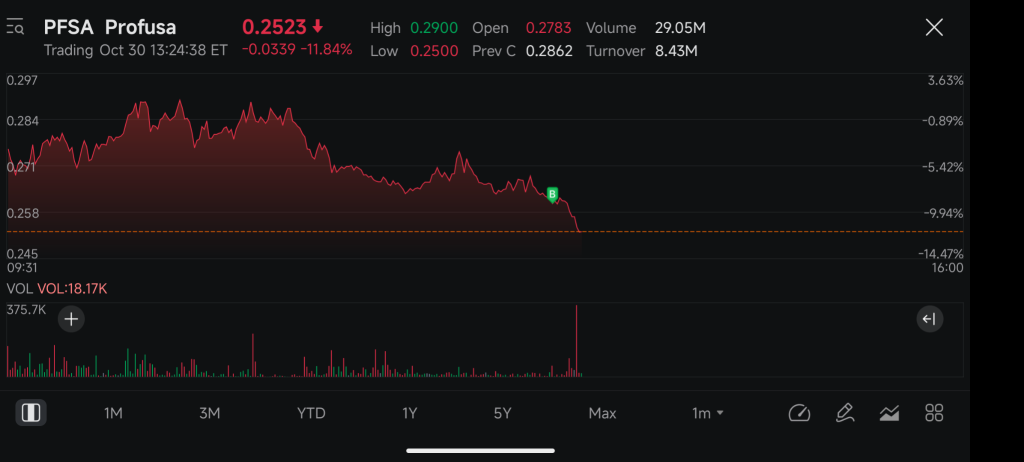The height and width of the screenshot is (462, 1024).
Task: Tap the collapse arrow beside volume panel
Action: coord(929,320)
